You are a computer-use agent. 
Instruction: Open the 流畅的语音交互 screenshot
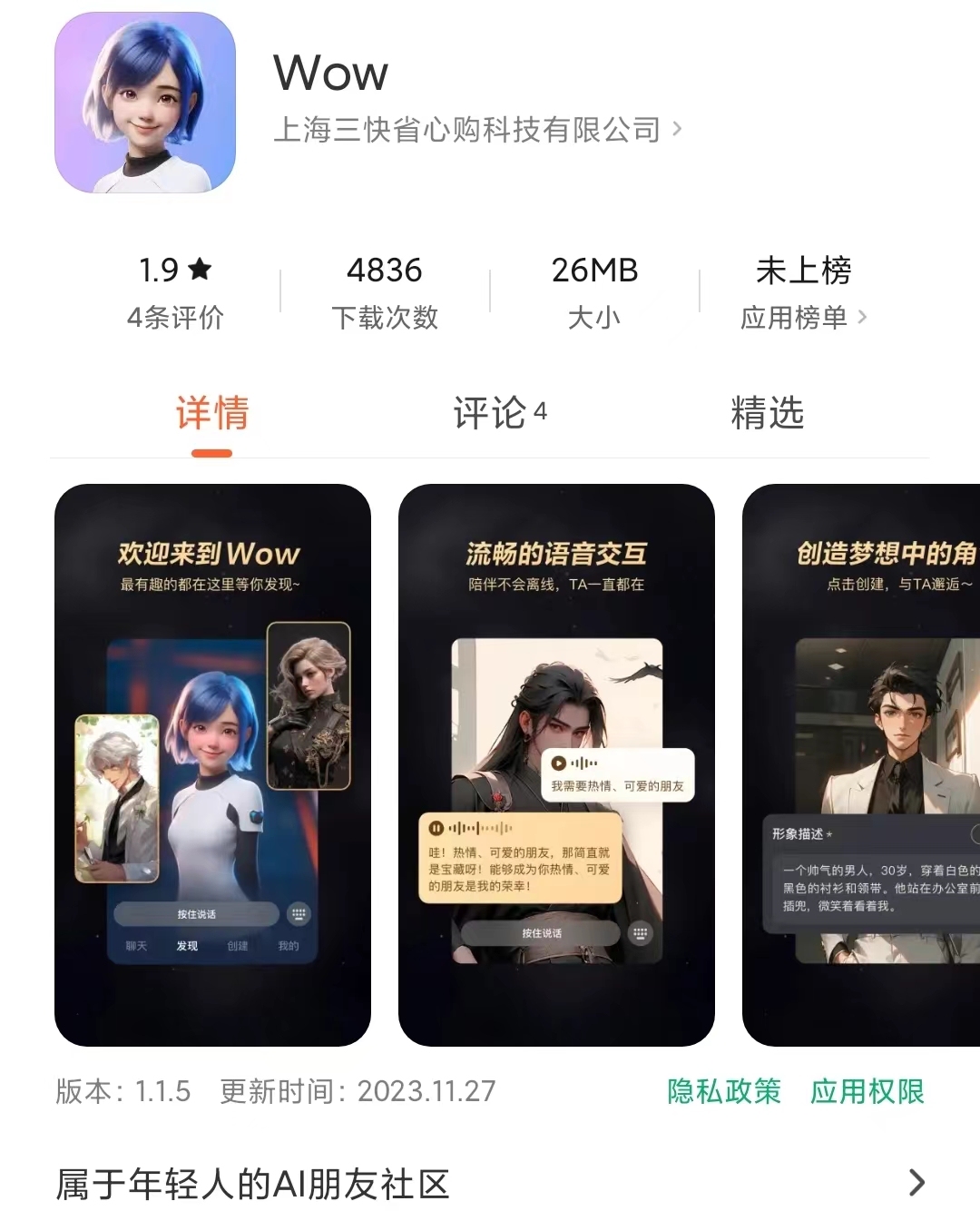pyautogui.click(x=556, y=764)
